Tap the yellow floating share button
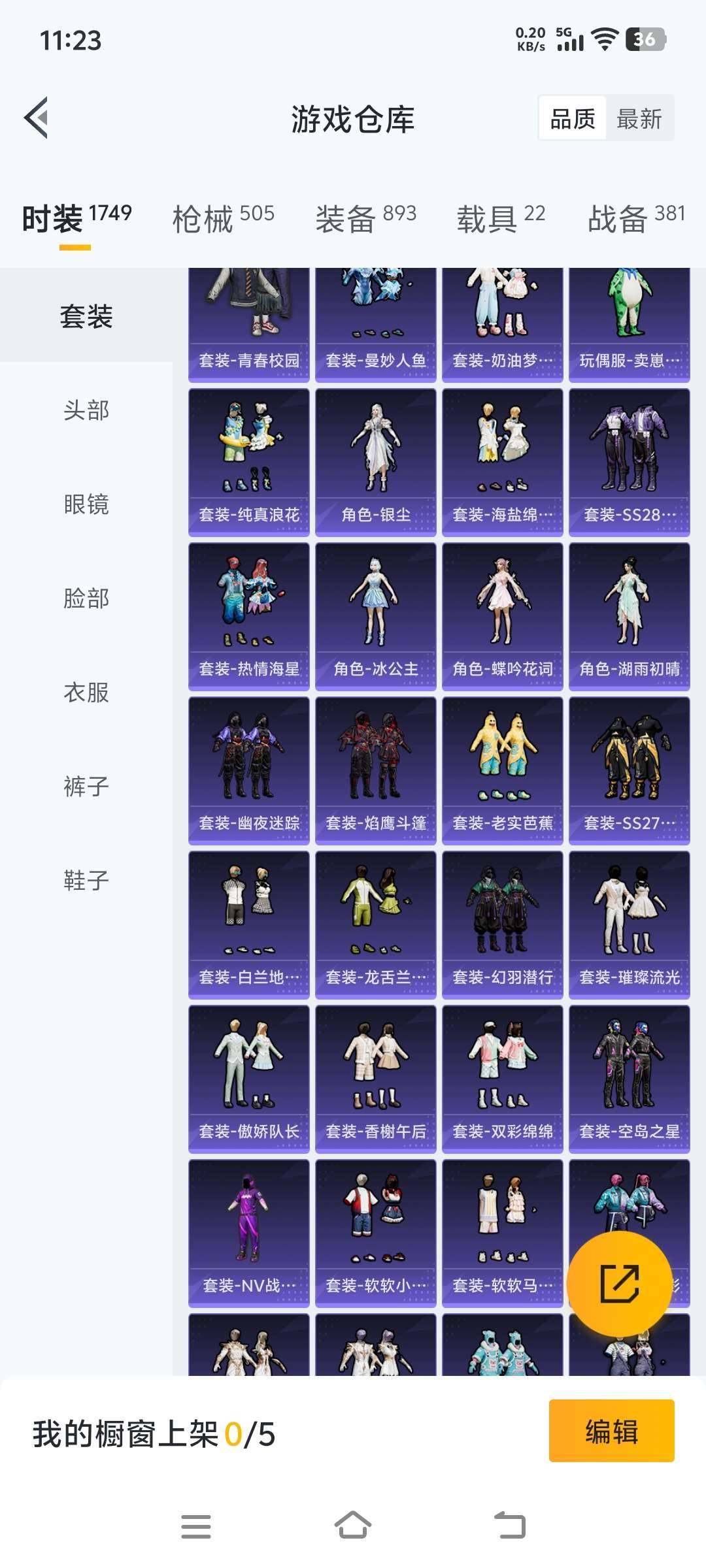 tap(619, 1283)
